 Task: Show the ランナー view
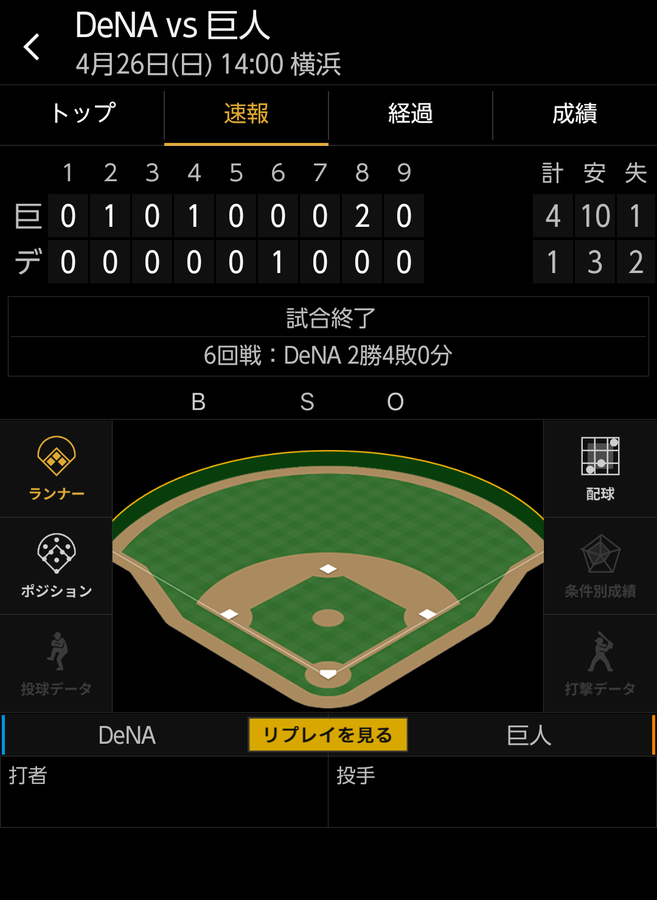tap(57, 468)
